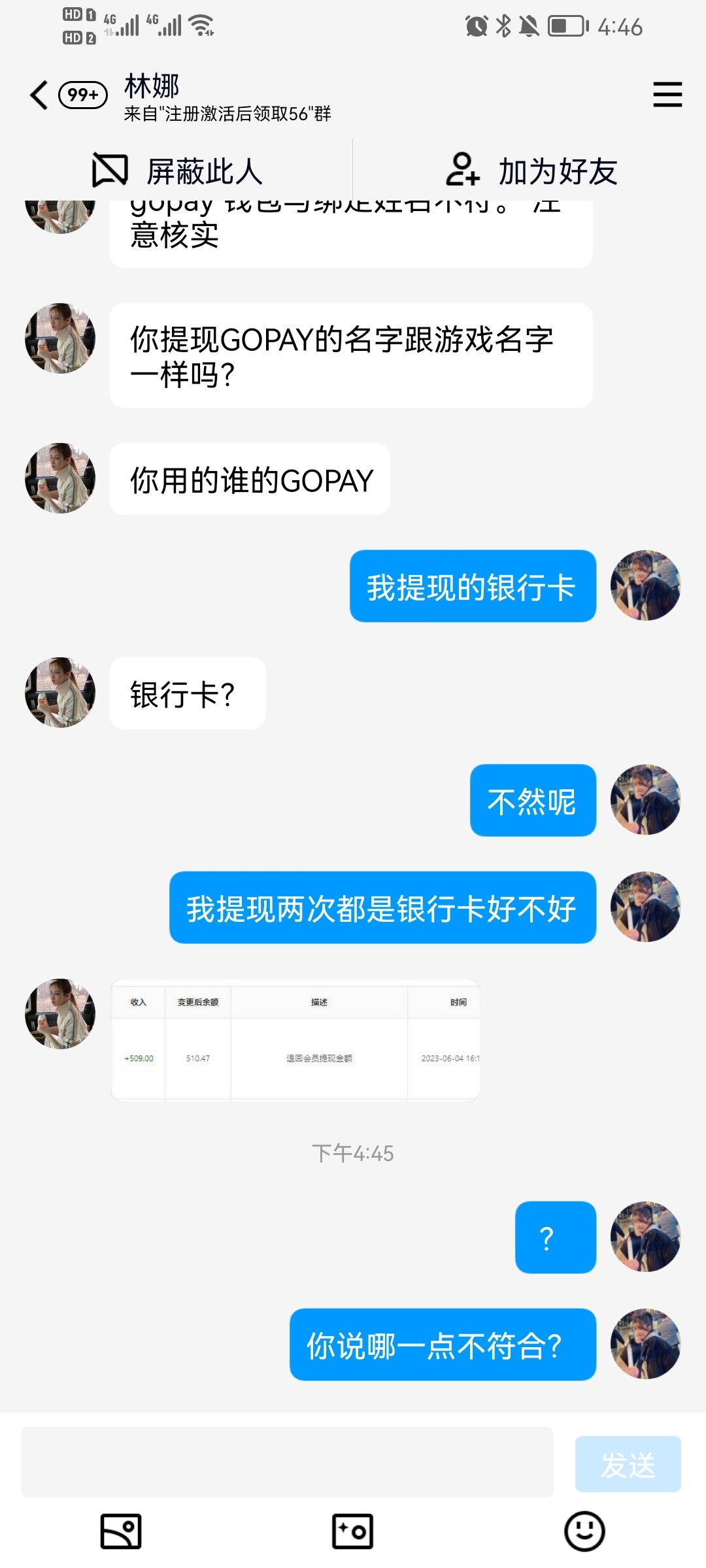This screenshot has width=706, height=1568.
Task: Focus the message input field
Action: point(287,1462)
